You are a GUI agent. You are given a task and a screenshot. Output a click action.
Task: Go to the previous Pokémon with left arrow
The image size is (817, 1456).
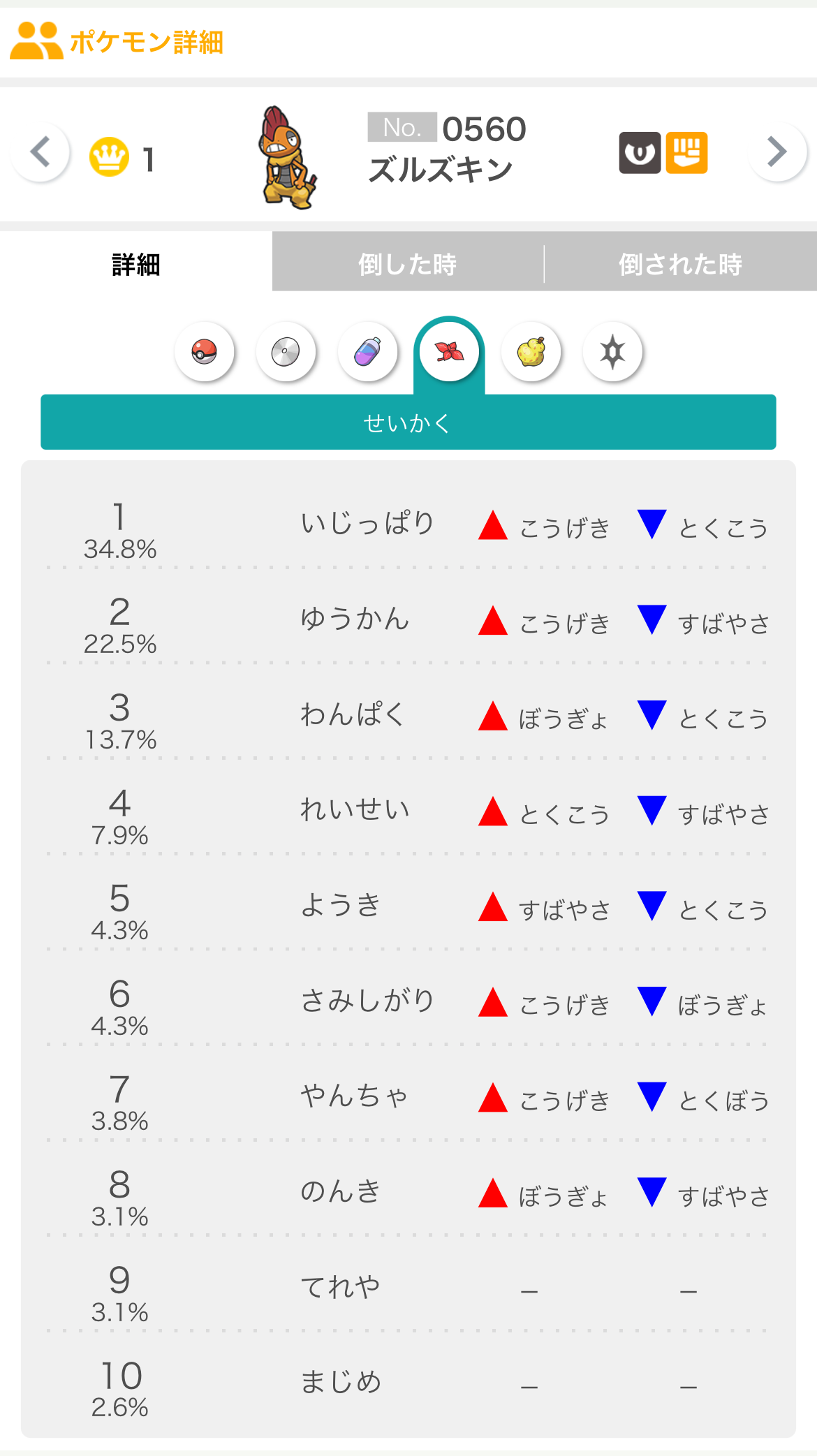pos(41,152)
